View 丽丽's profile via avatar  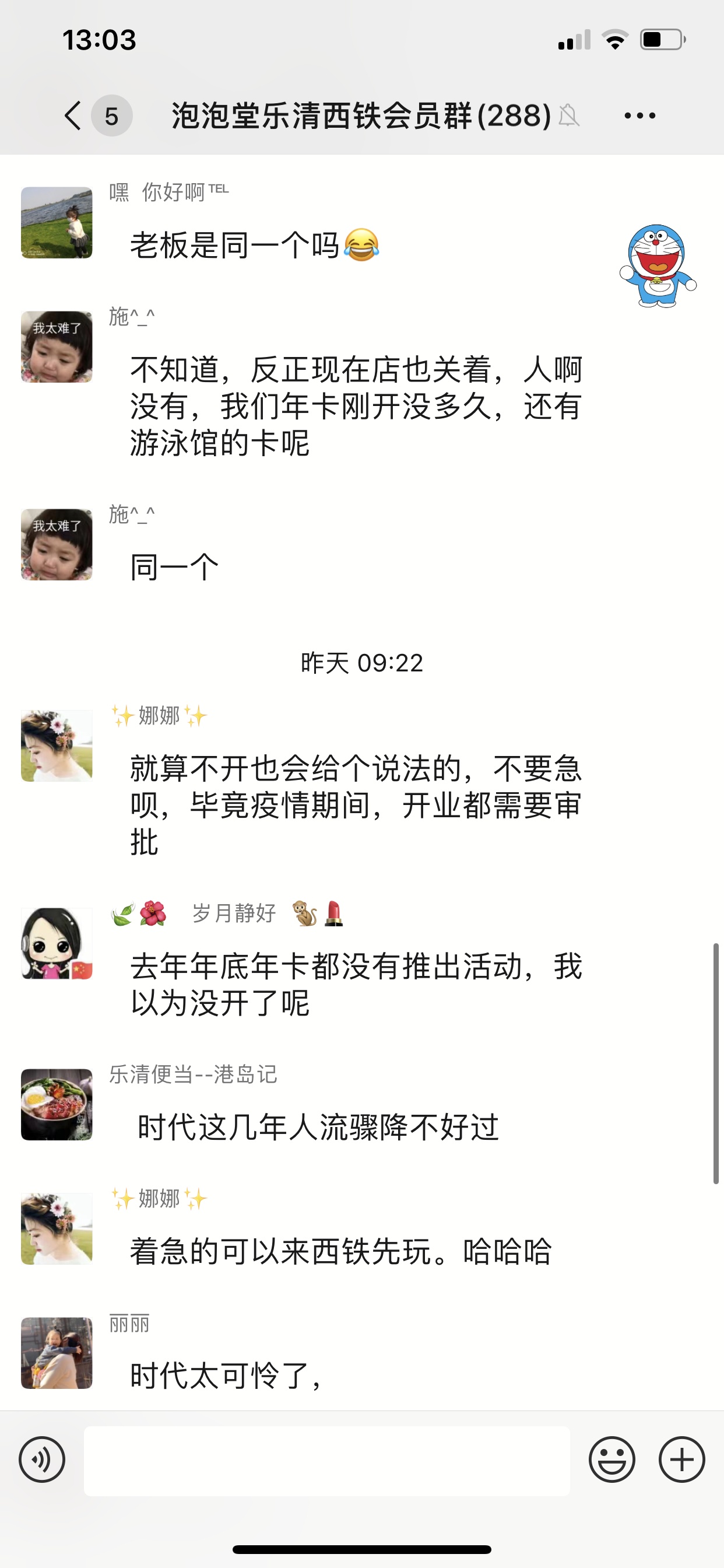[57, 1353]
